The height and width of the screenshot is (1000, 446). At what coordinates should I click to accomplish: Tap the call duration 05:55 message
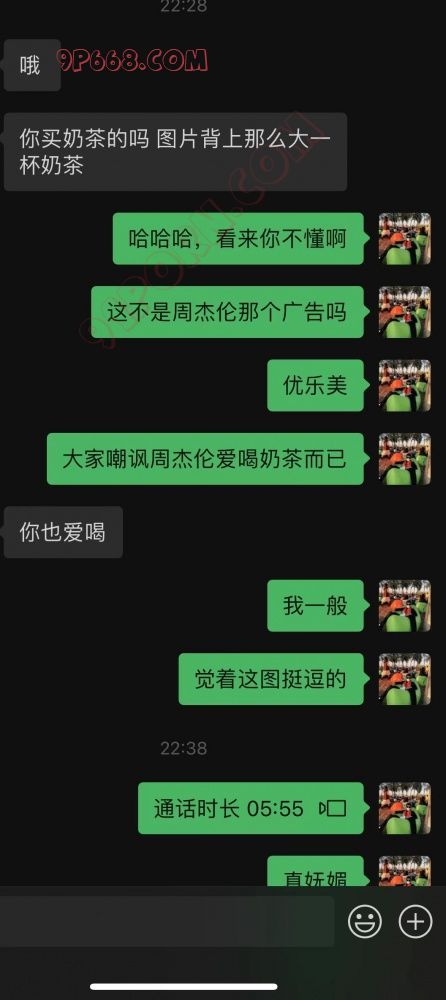pyautogui.click(x=251, y=808)
